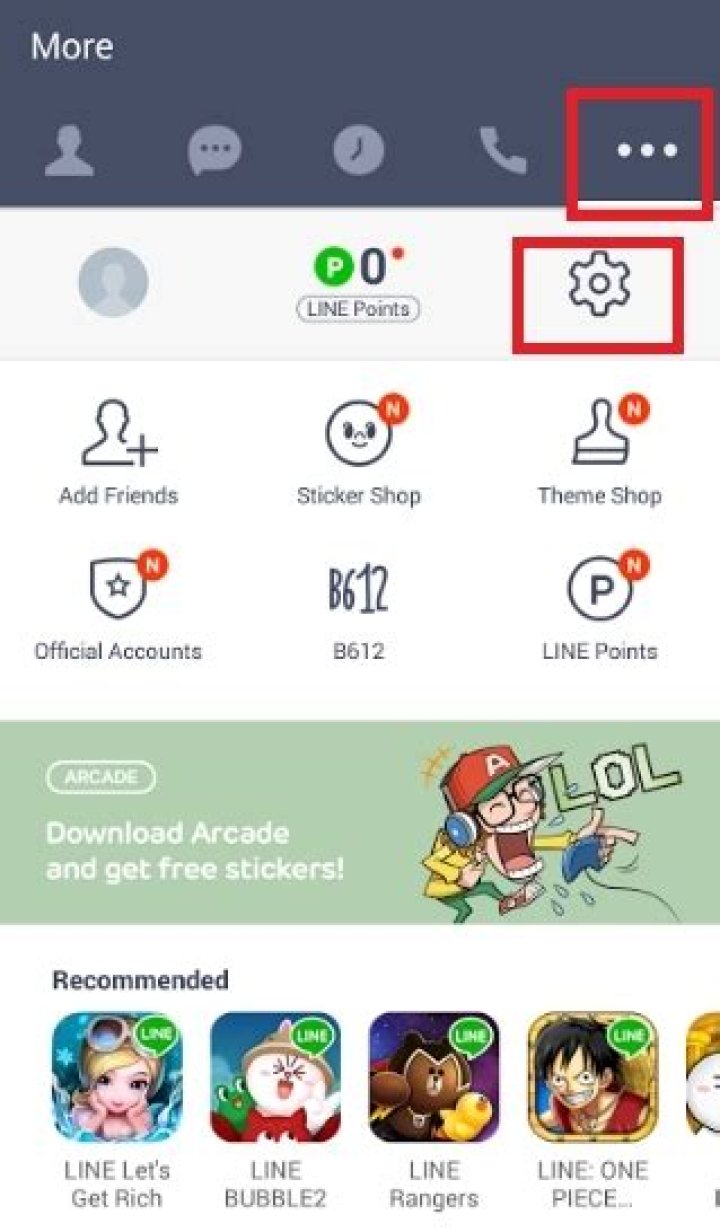Select the More three-dots tab

(646, 151)
